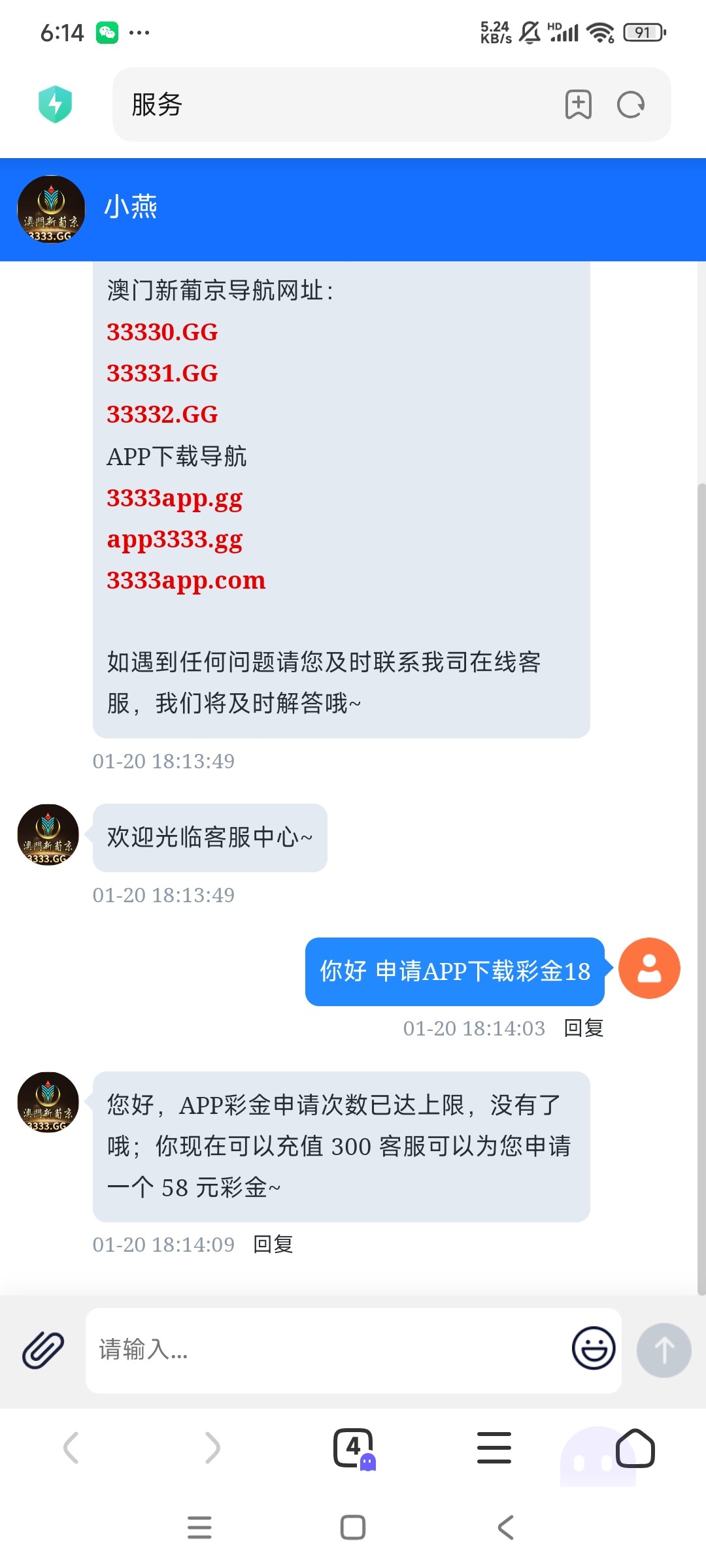
Task: Tap the address bar showing 服务
Action: tap(327, 105)
